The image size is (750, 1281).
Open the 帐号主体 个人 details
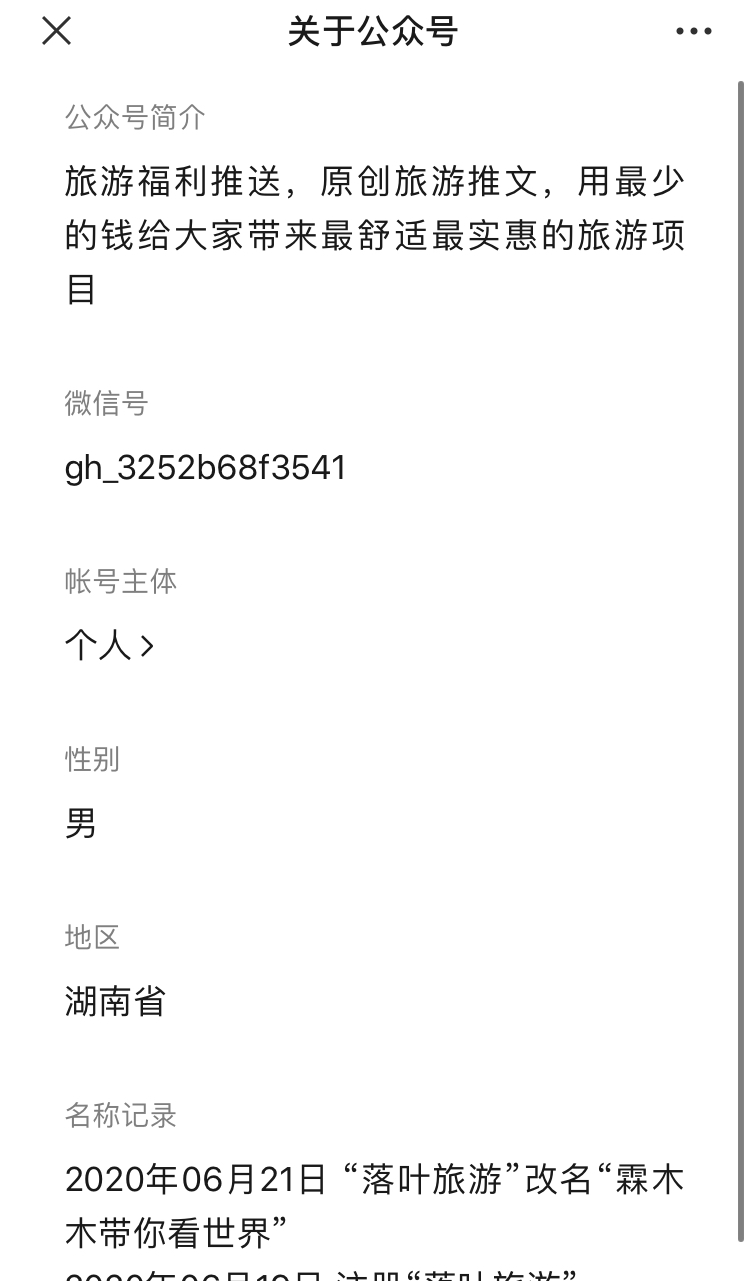tap(109, 646)
